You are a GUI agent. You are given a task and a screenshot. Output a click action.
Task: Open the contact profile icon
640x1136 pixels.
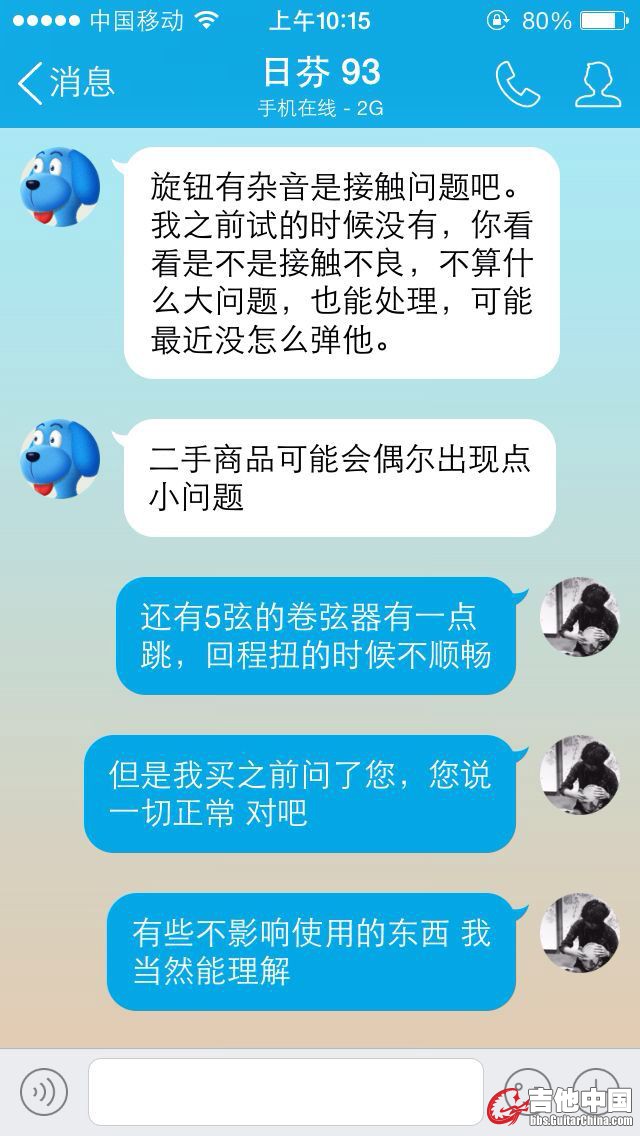tap(598, 85)
